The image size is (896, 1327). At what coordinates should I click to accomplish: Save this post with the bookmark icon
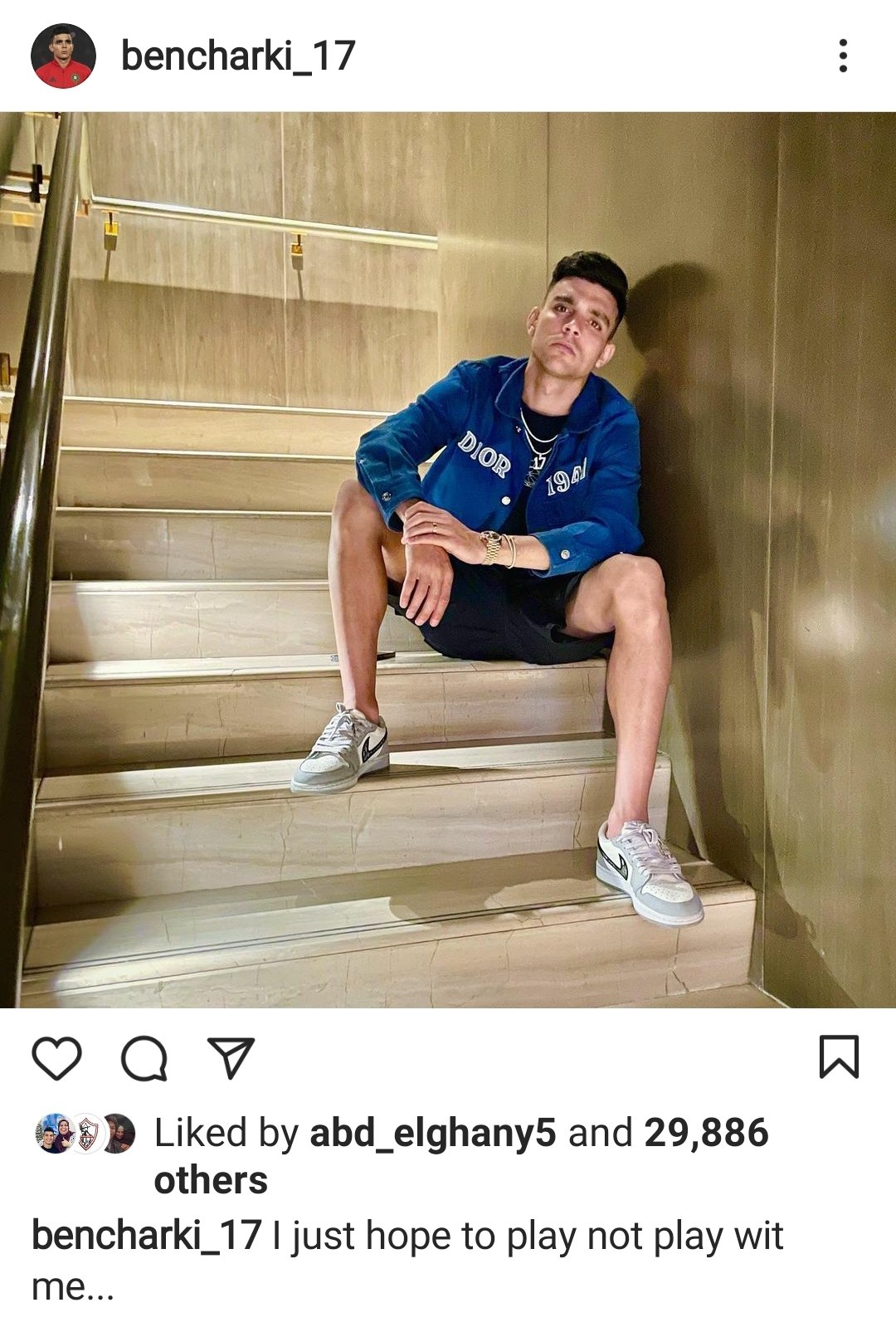point(839,1056)
